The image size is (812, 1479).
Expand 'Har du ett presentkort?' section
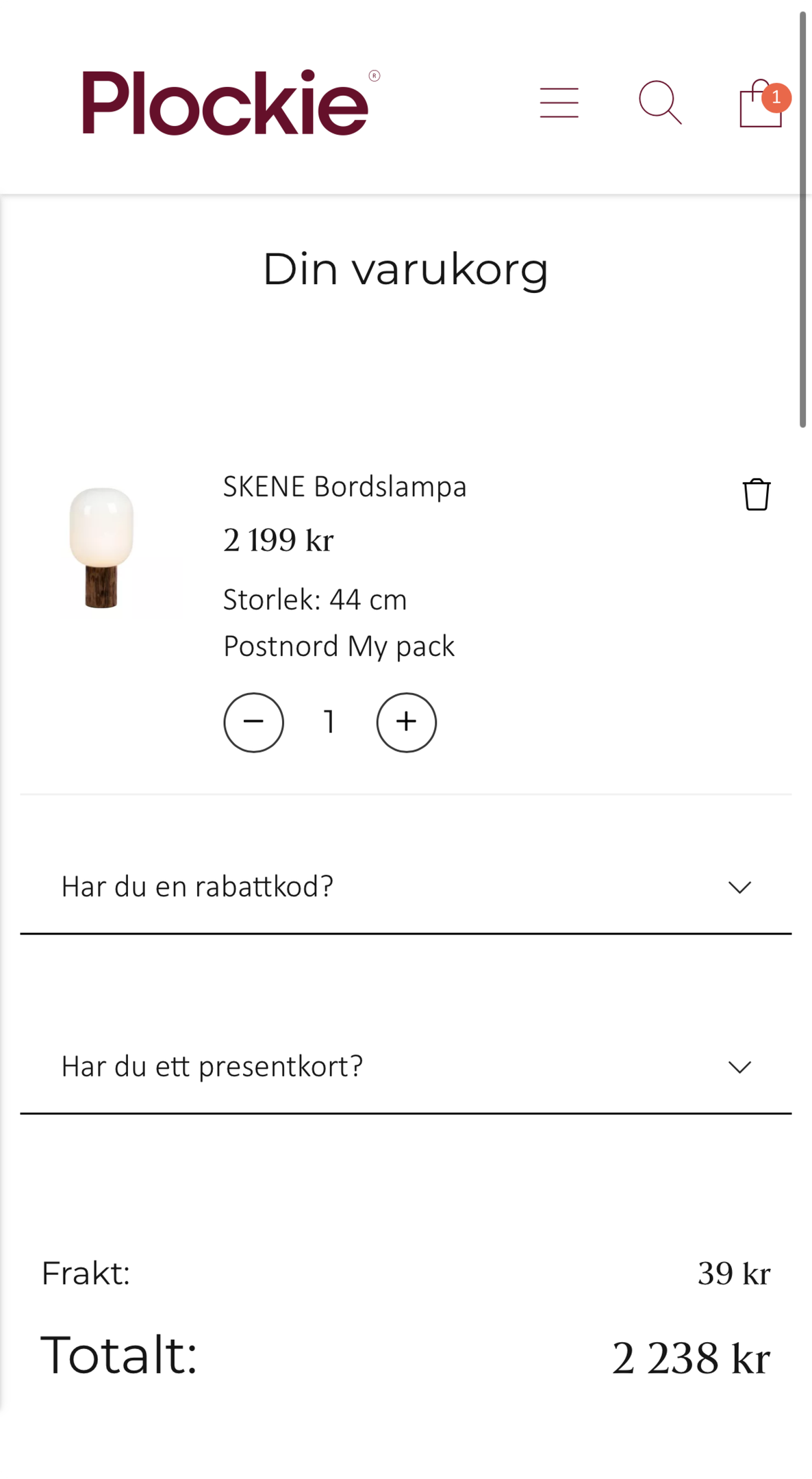pyautogui.click(x=405, y=1067)
